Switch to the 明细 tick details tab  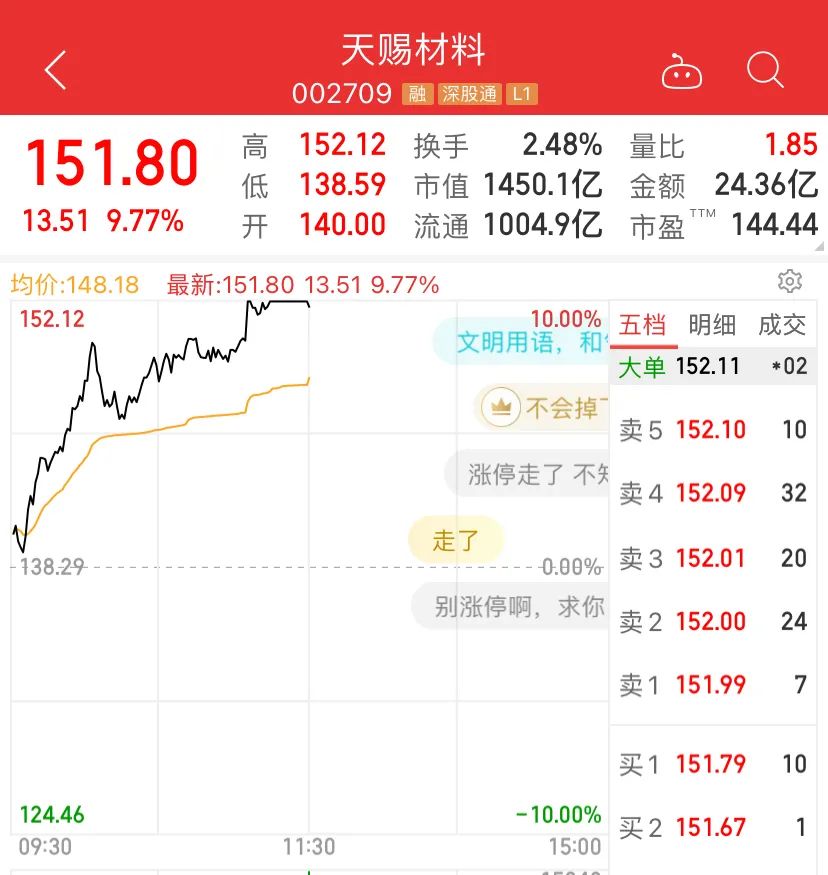[712, 325]
